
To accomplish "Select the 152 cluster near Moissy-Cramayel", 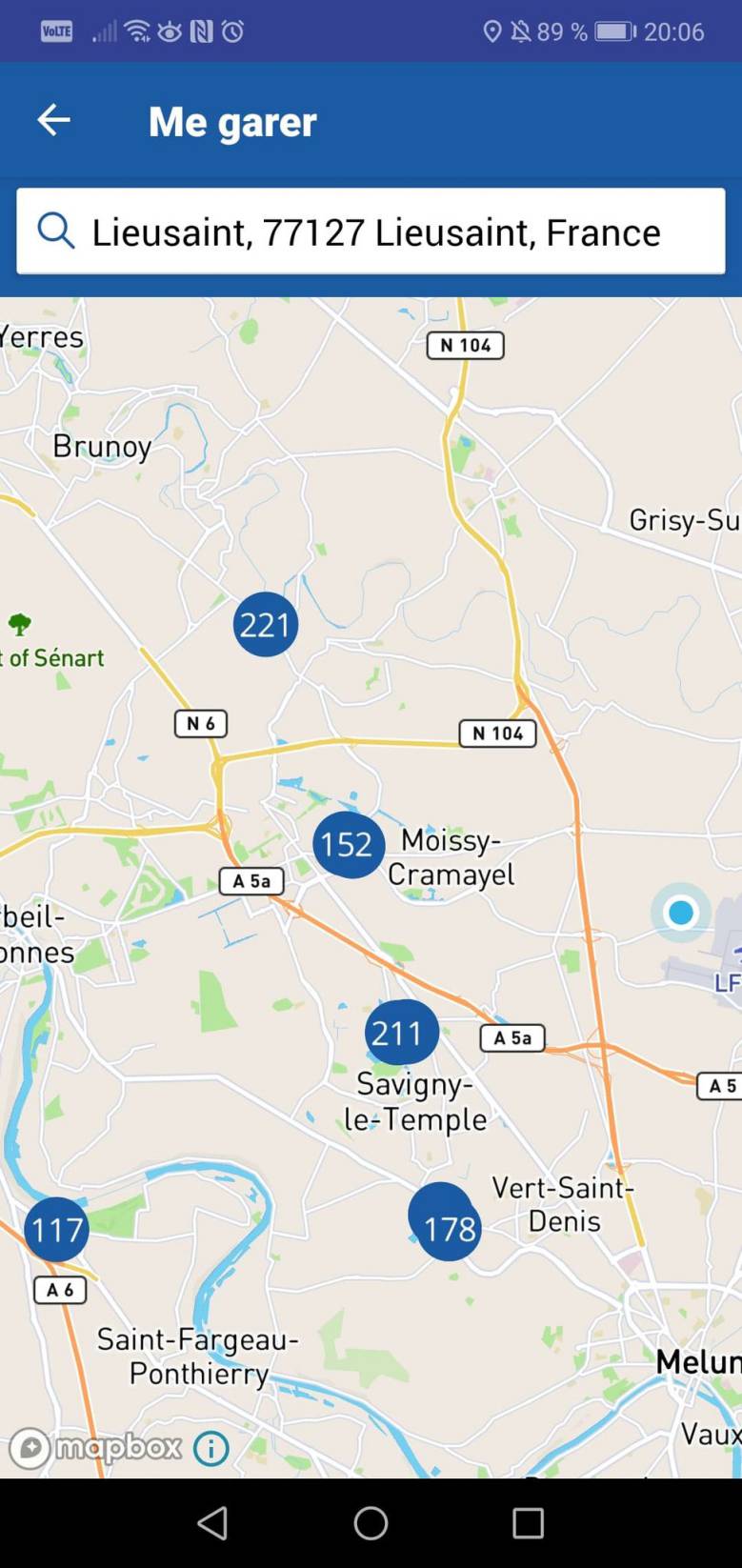I will point(348,844).
